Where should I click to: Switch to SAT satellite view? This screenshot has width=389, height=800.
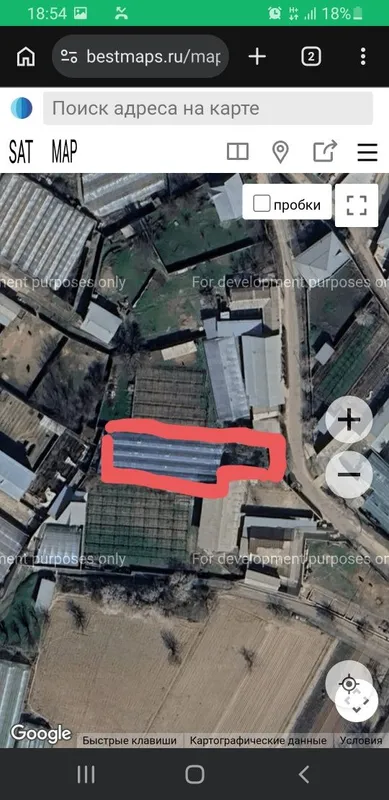(x=21, y=152)
